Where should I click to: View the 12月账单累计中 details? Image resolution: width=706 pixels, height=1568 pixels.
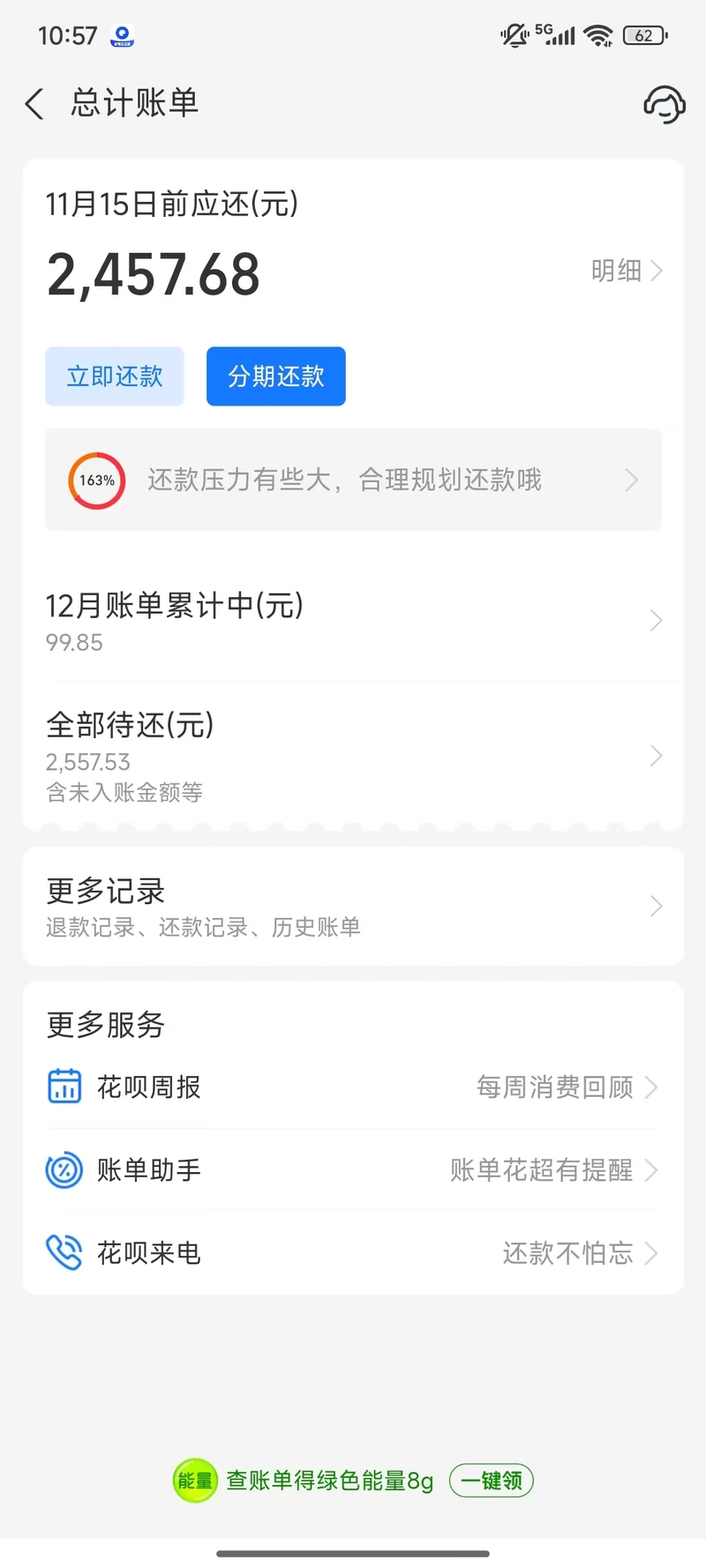click(353, 621)
